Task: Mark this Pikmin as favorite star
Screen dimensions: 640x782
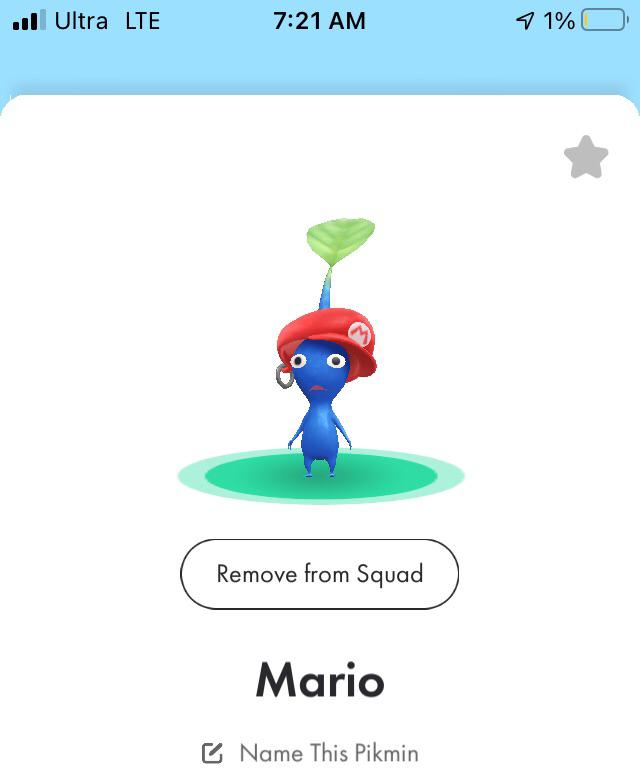Action: [586, 158]
